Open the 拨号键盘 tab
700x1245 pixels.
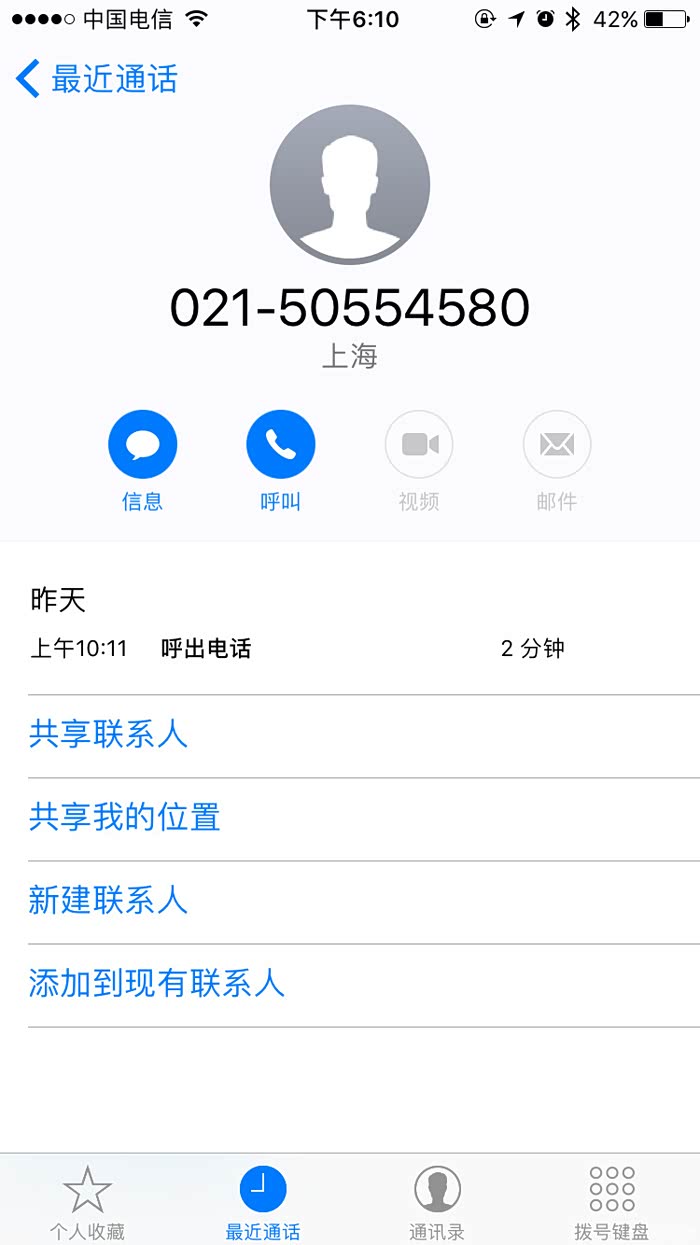click(x=612, y=1203)
